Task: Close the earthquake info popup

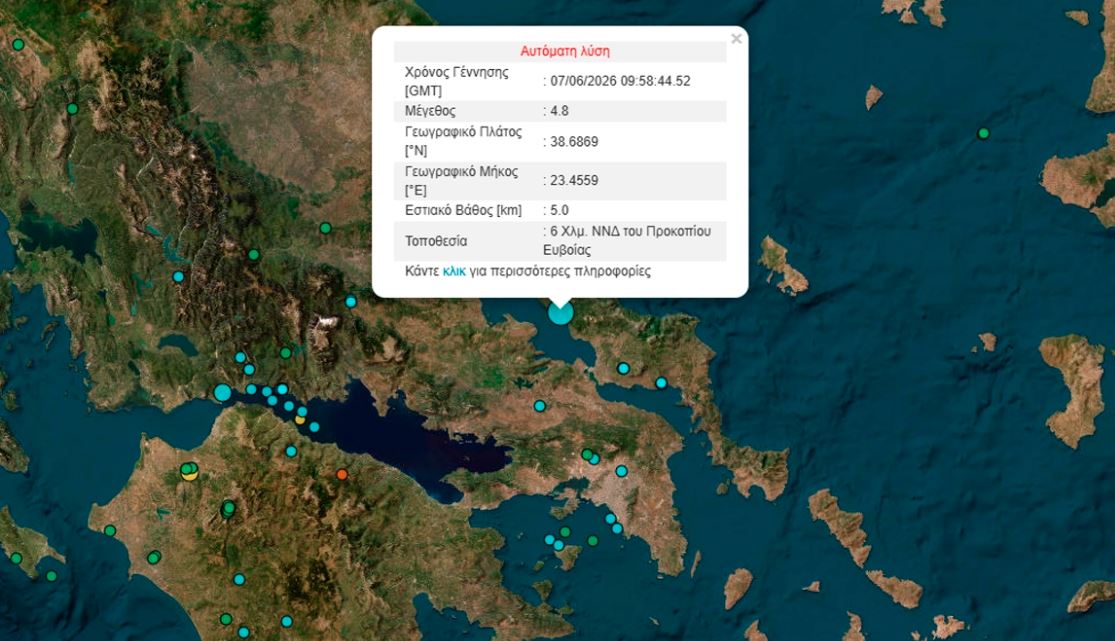Action: coord(737,38)
